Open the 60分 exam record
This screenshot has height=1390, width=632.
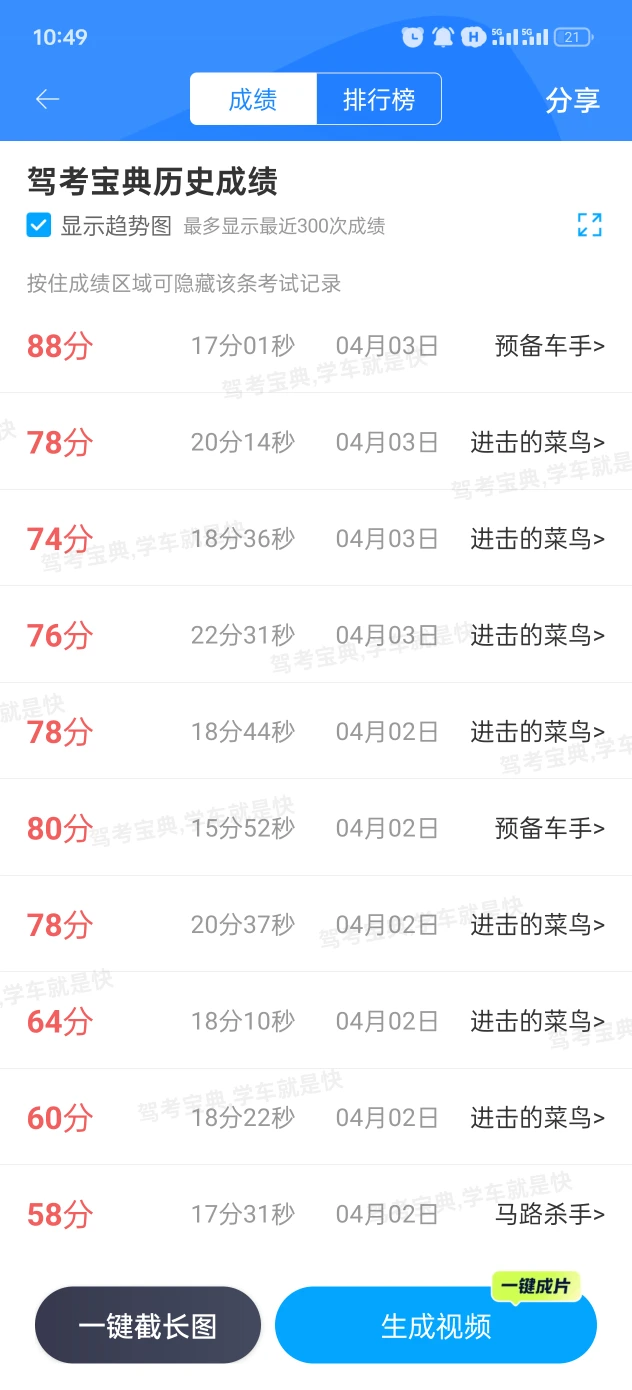316,1117
